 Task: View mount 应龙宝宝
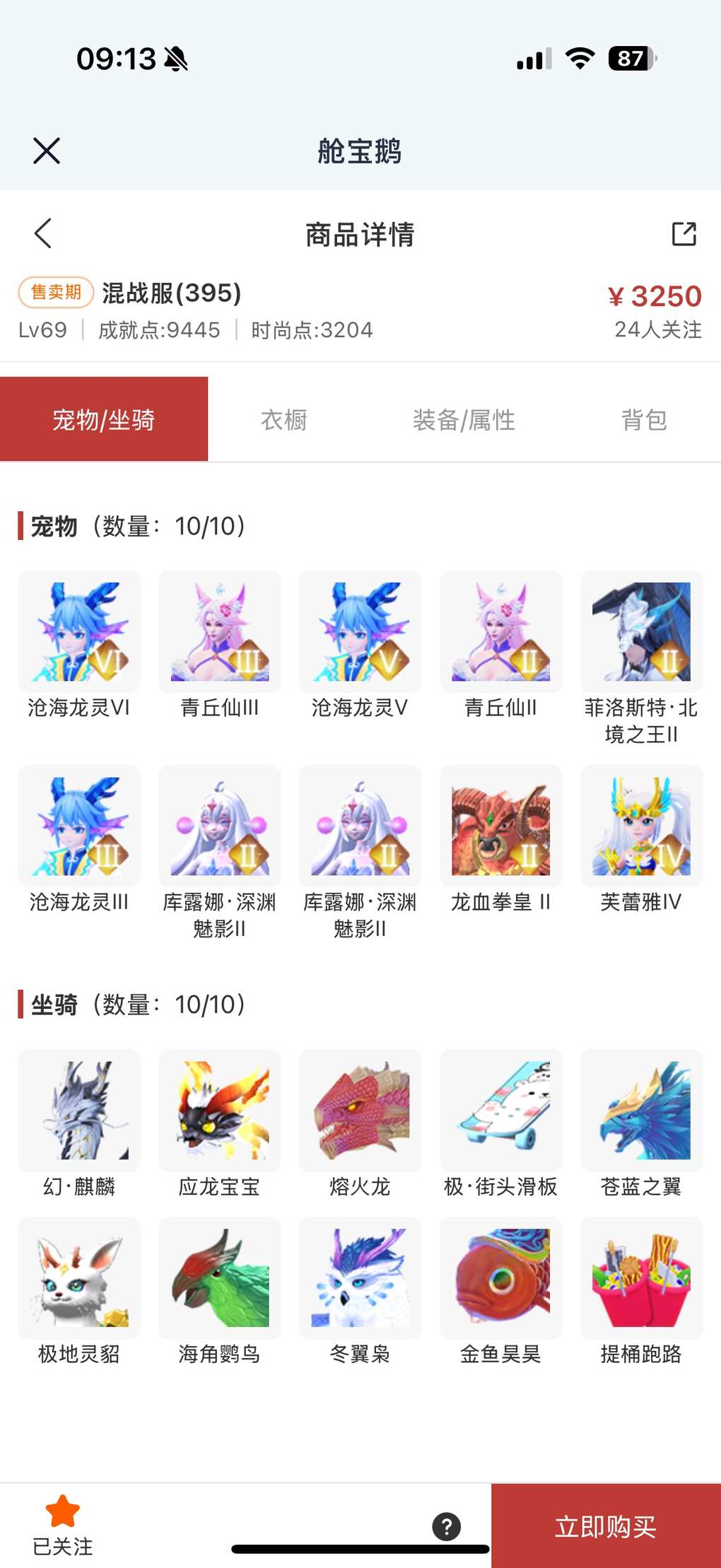tap(220, 1110)
